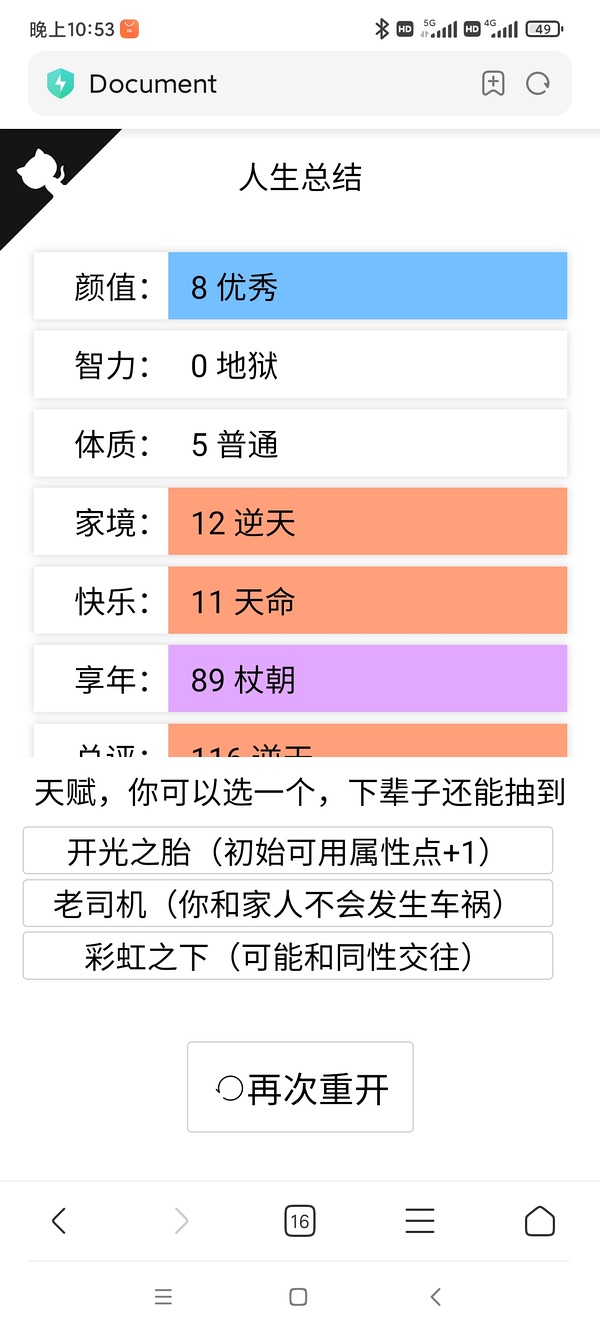Add this page to bookmarks

492,84
